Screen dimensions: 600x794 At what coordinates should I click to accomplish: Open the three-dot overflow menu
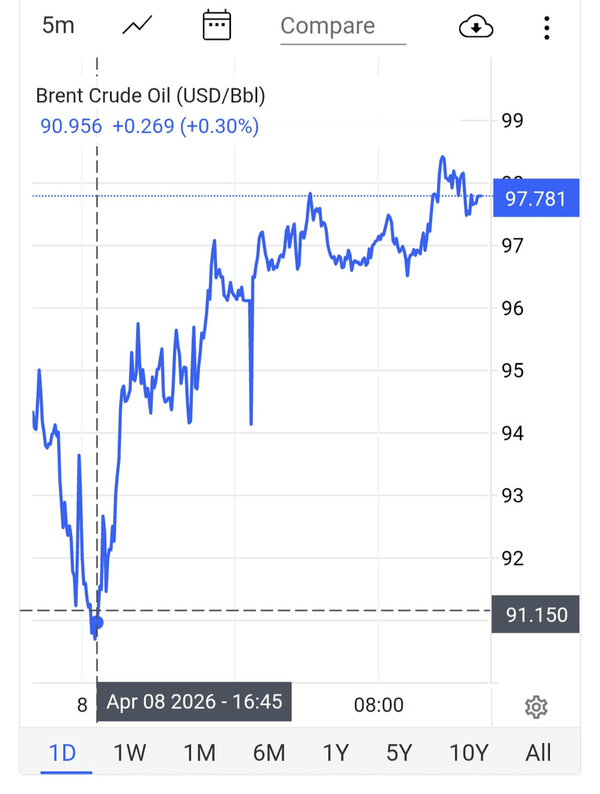(x=546, y=27)
